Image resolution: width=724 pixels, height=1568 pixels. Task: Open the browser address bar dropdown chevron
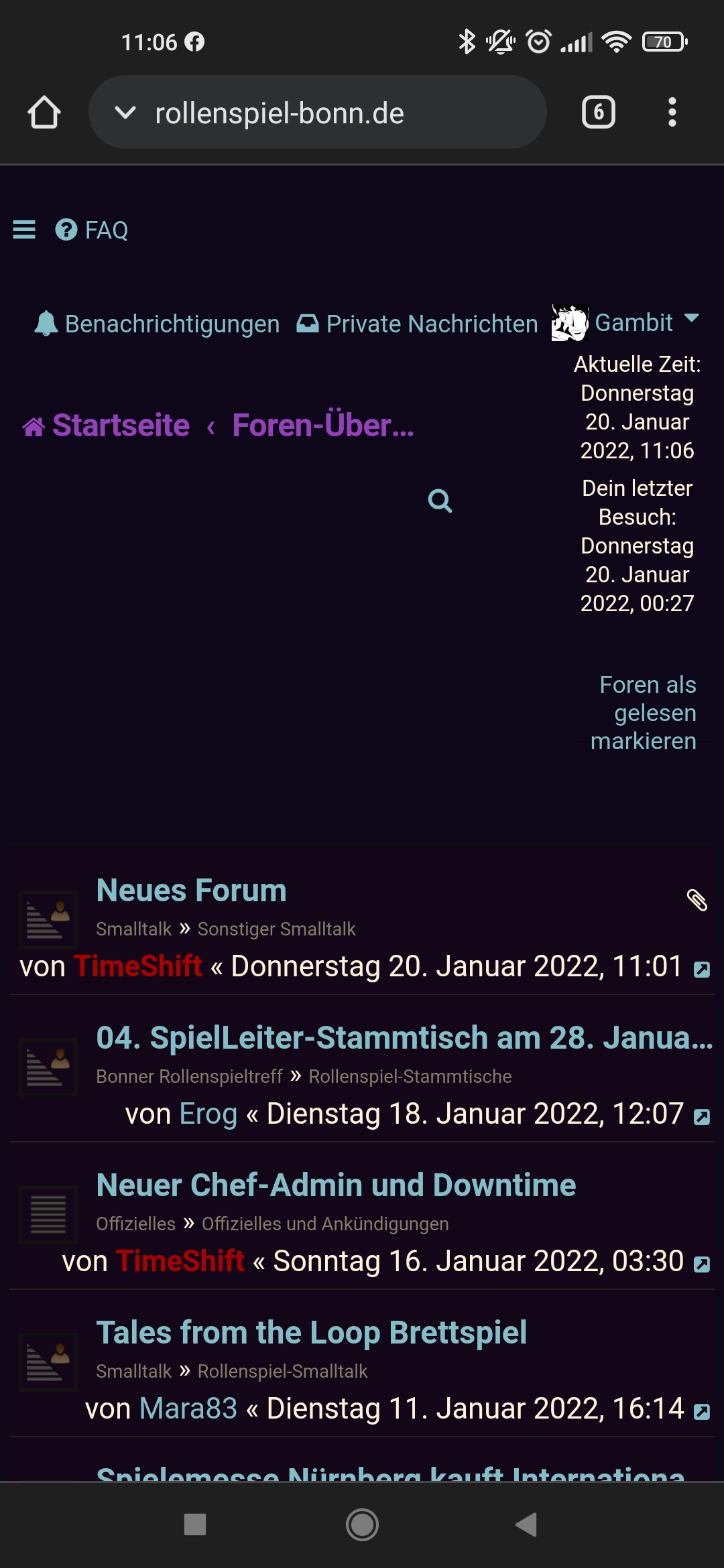pos(125,112)
